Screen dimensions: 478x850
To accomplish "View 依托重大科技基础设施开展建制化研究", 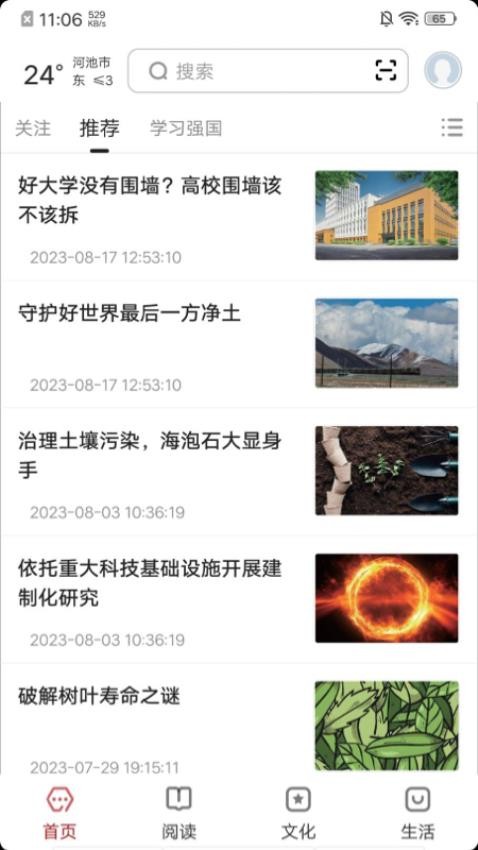I will point(239,599).
